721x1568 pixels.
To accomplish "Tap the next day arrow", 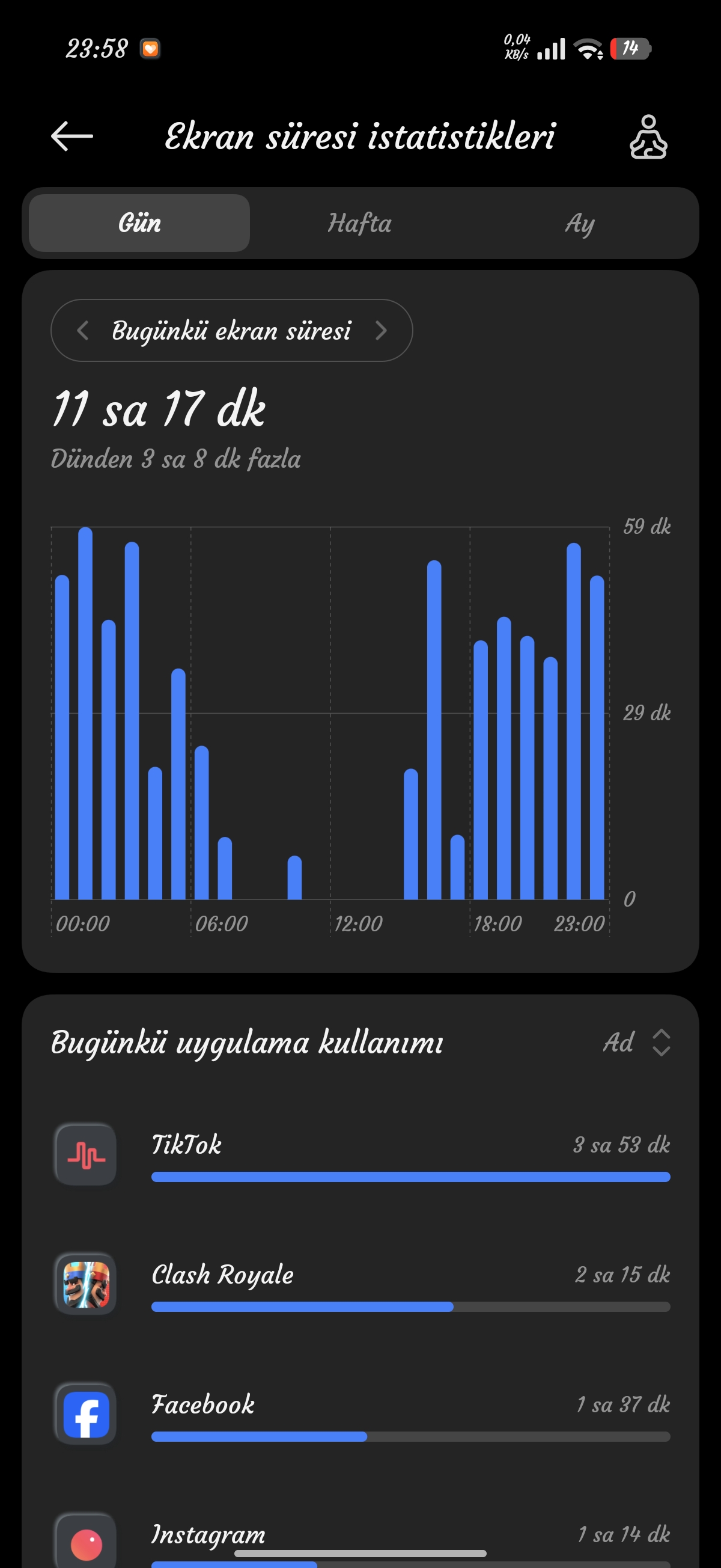I will 381,331.
